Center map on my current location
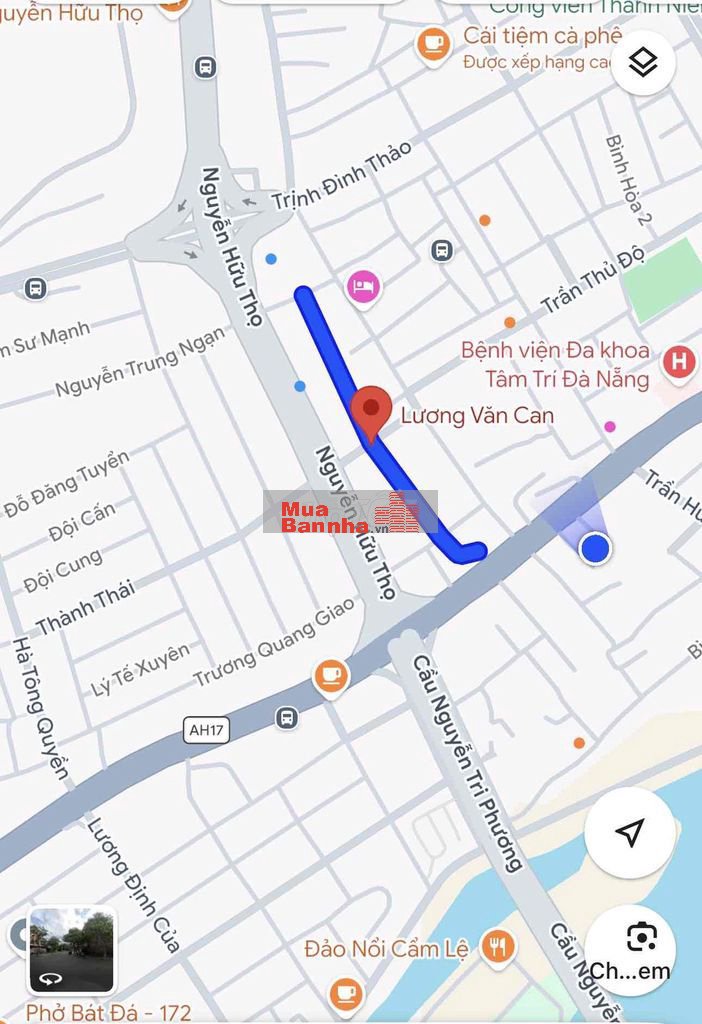The height and width of the screenshot is (1024, 702). 629,832
